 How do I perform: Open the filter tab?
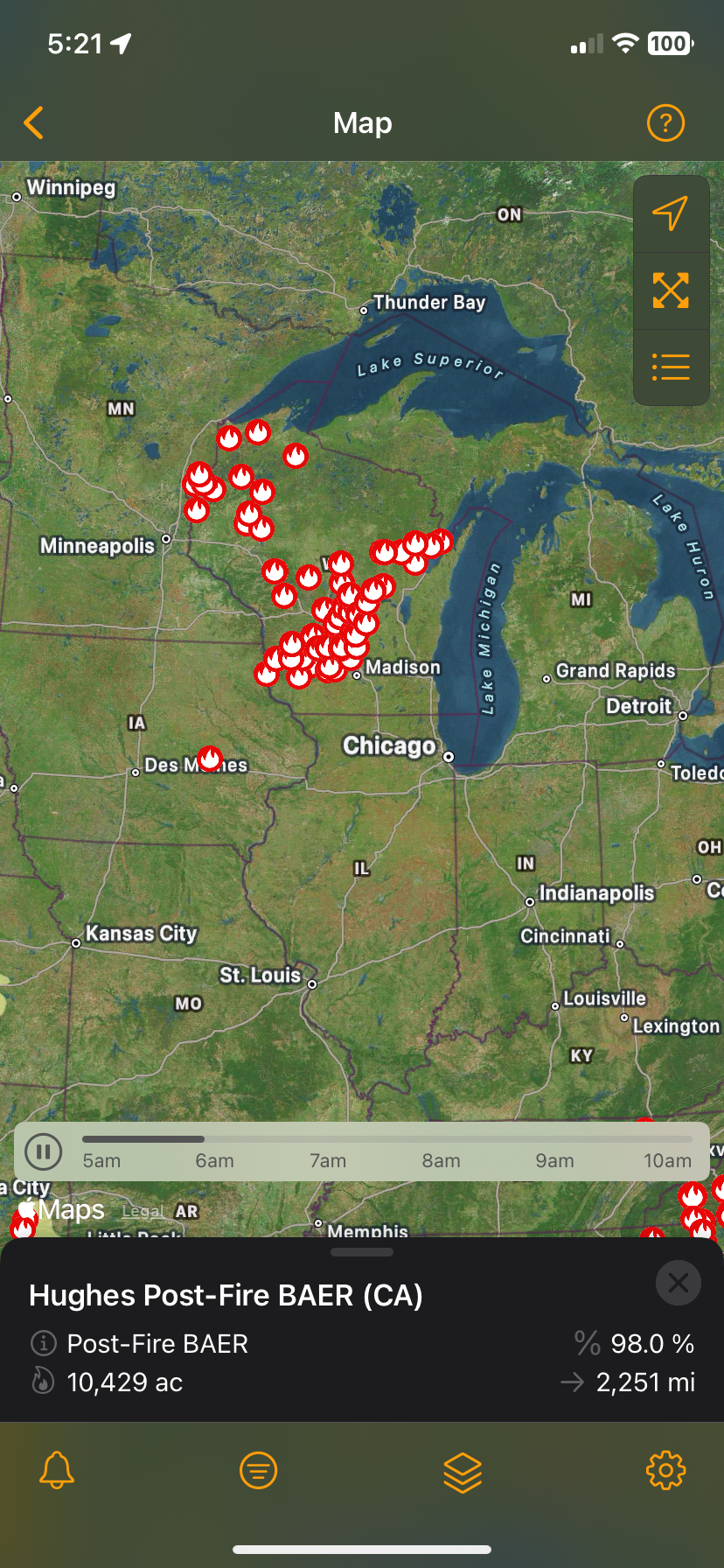tap(258, 1470)
